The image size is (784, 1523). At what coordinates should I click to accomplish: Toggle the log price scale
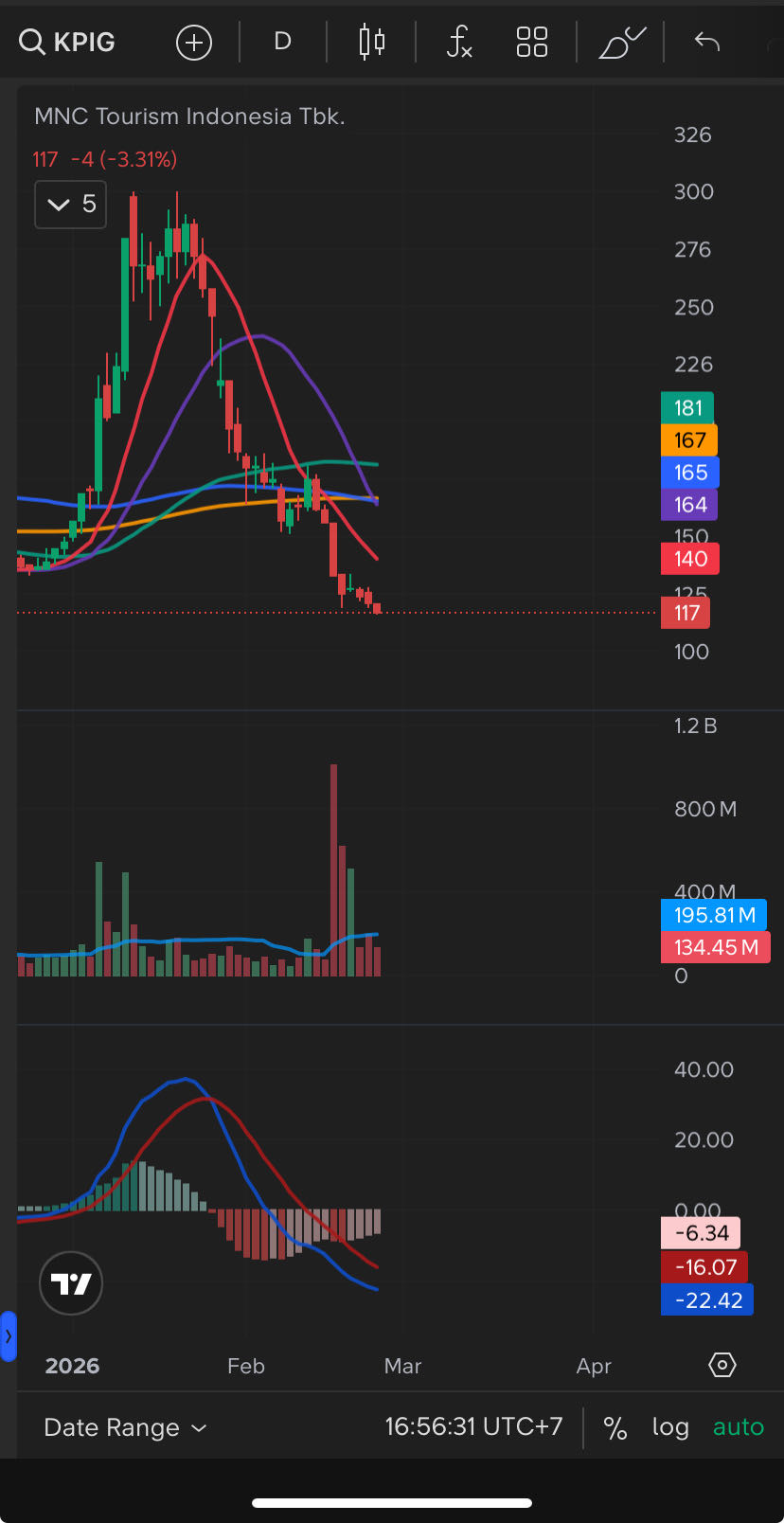point(670,1427)
